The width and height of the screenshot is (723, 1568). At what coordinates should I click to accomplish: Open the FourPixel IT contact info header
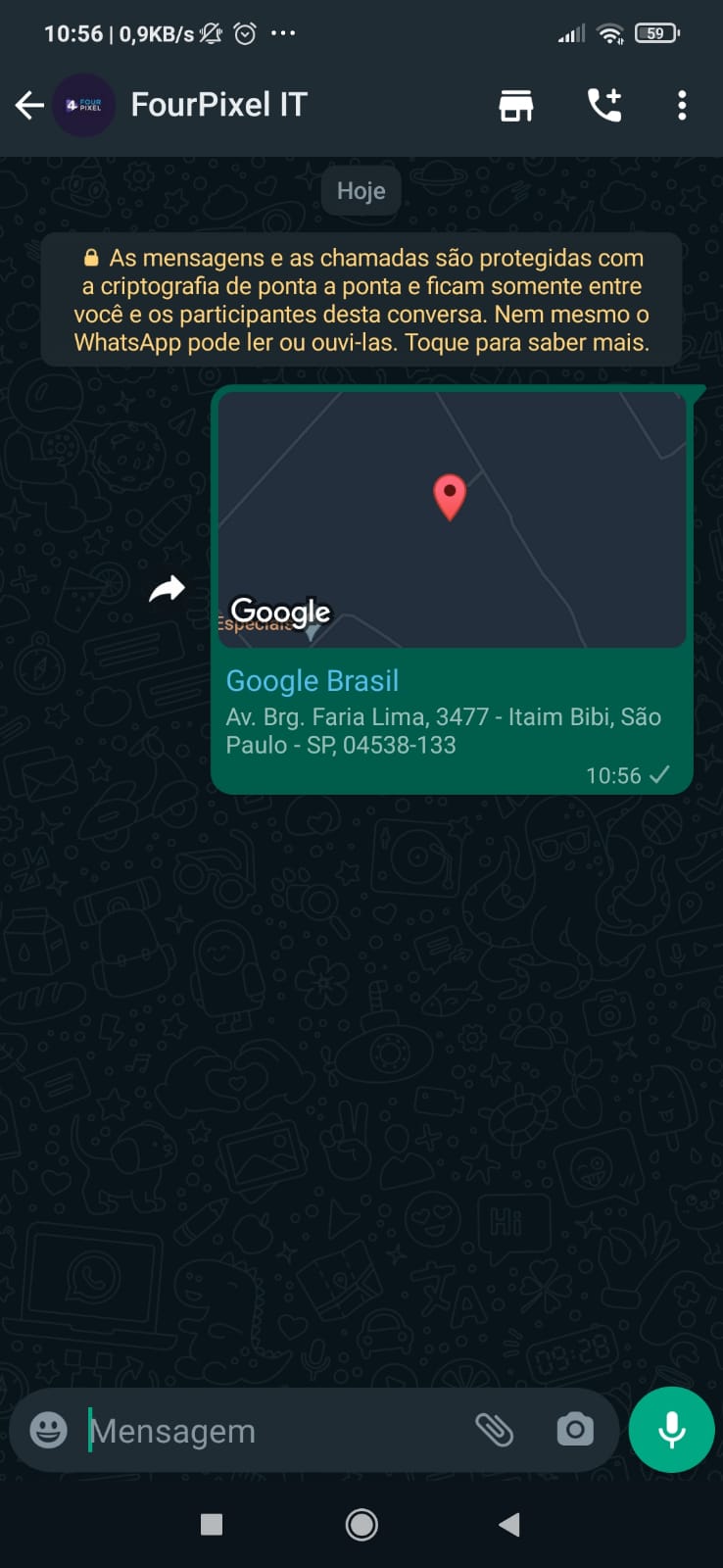point(219,105)
